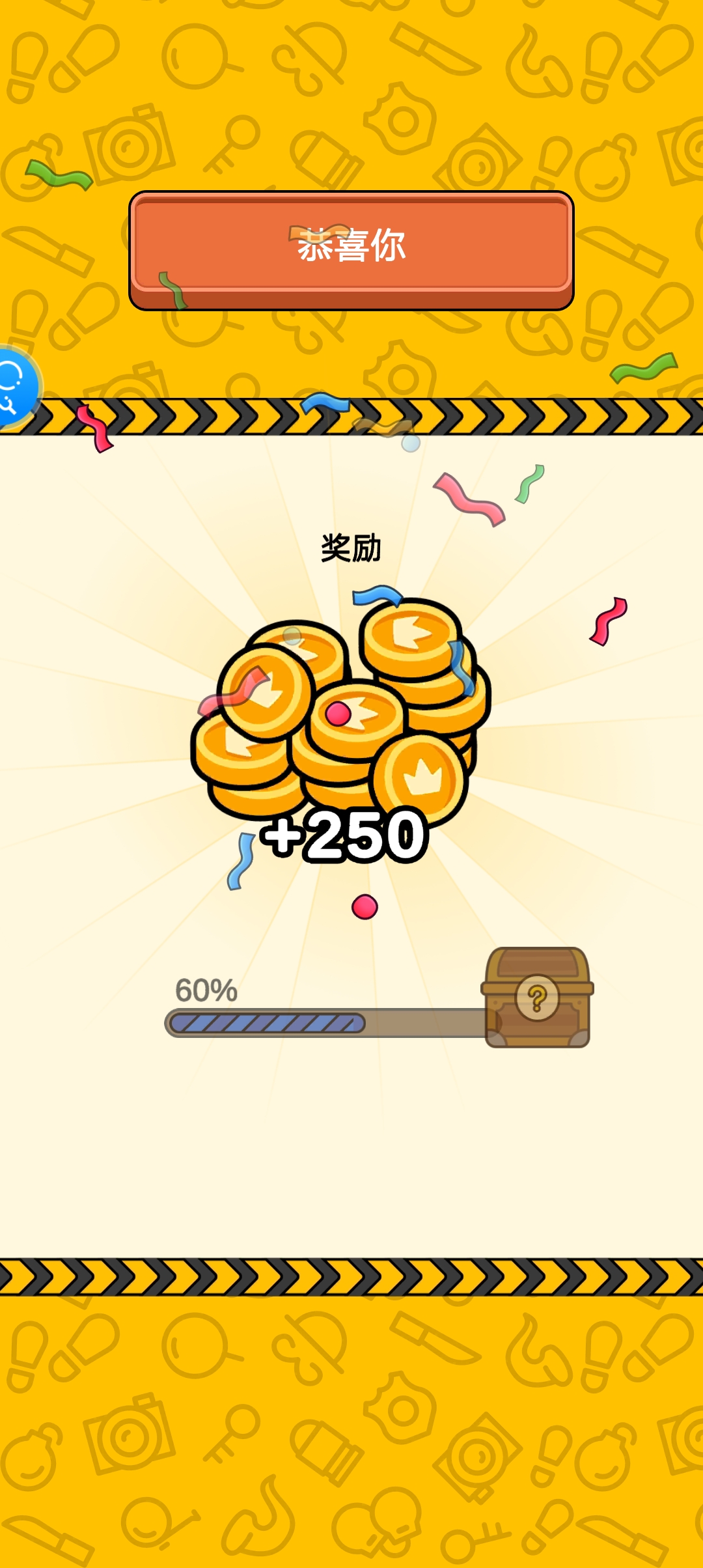703x1568 pixels.
Task: Open the blue floating assistant bubble
Action: [x=14, y=387]
